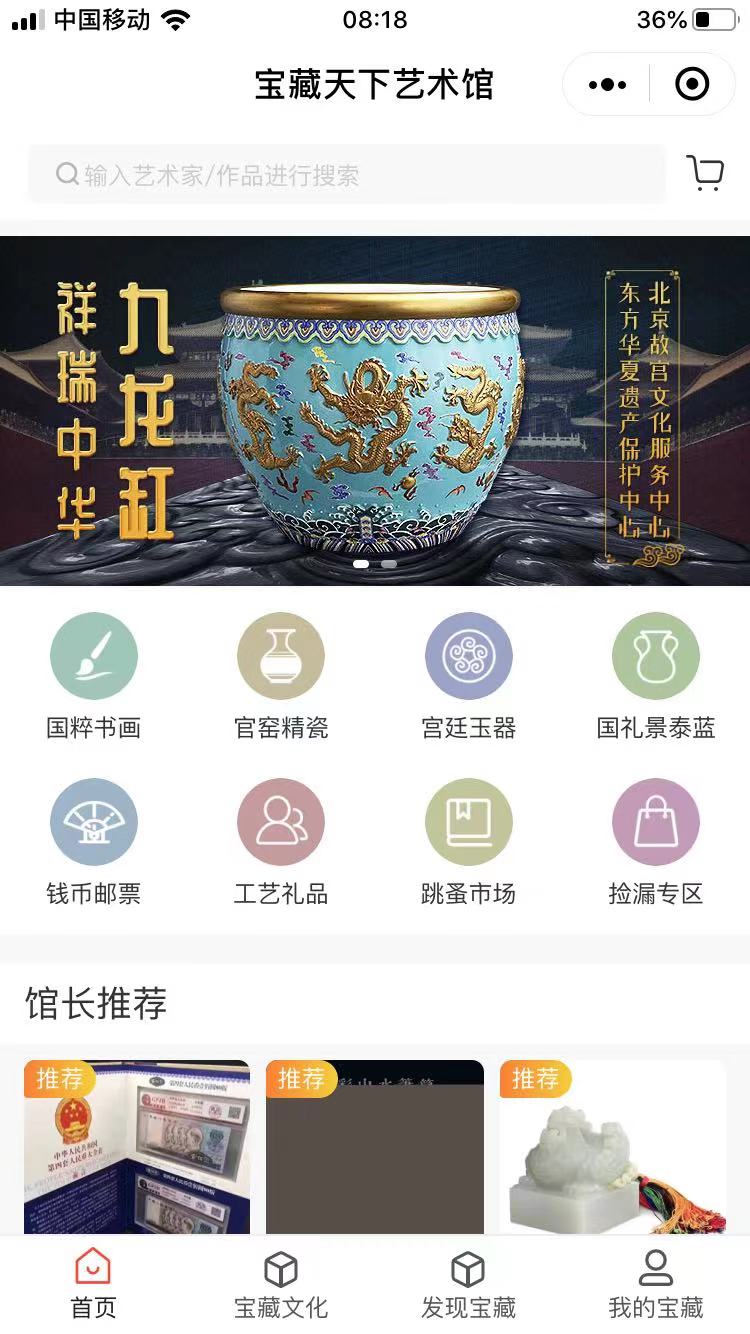Open the 九龙缸 banner

(374, 410)
